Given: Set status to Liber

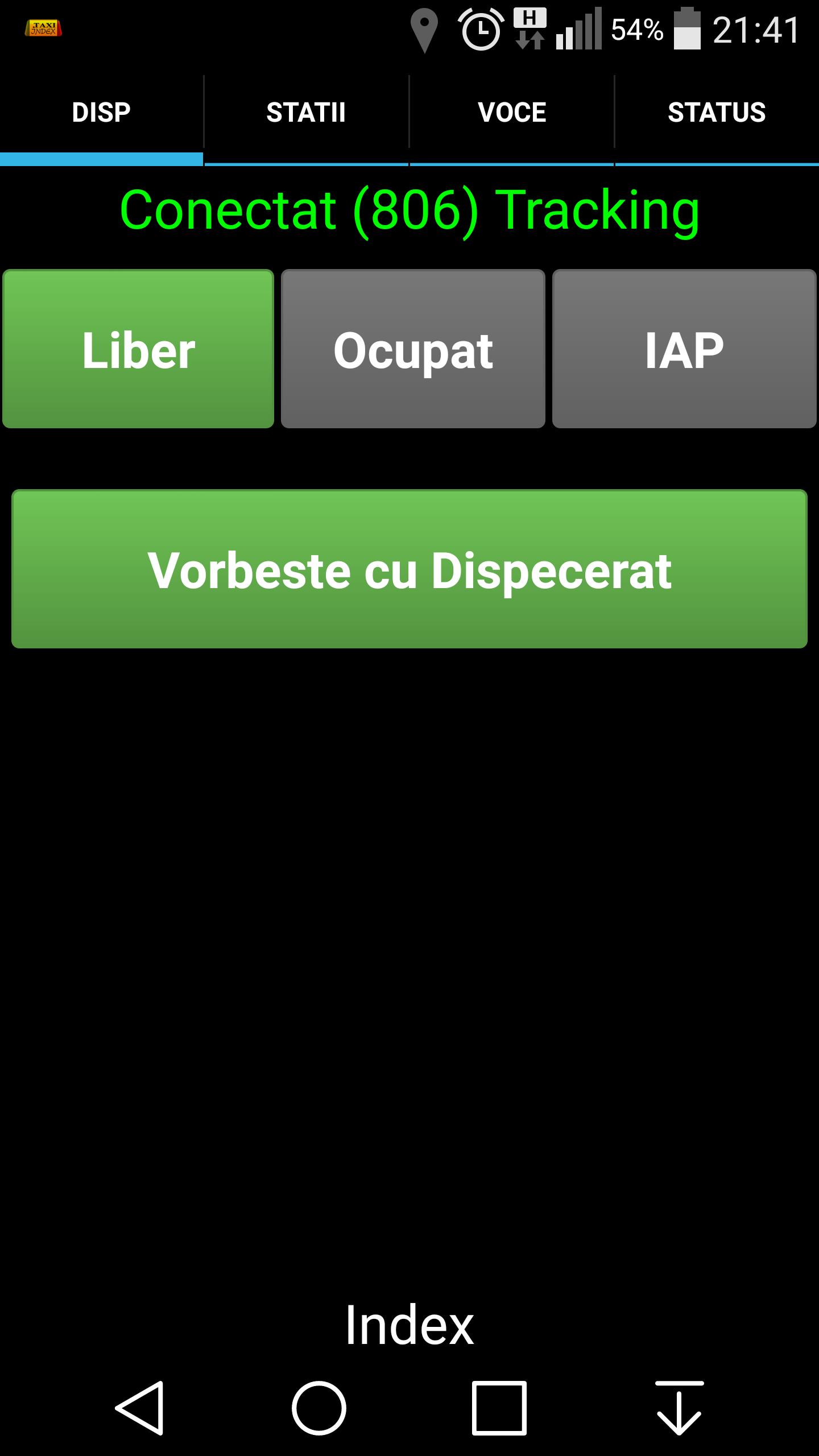Looking at the screenshot, I should [x=138, y=349].
